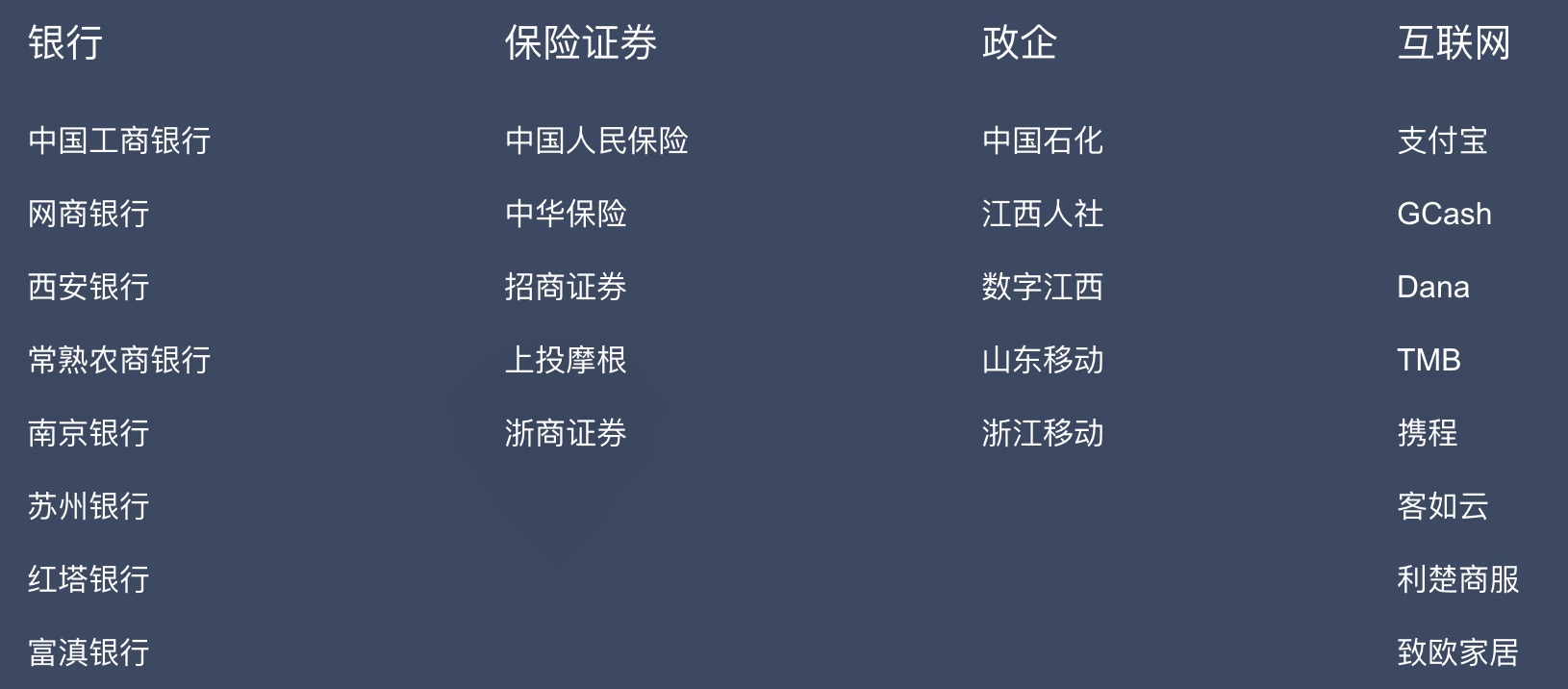This screenshot has height=689, width=1568.
Task: Select 西安银行 from the bank list
Action: 89,287
